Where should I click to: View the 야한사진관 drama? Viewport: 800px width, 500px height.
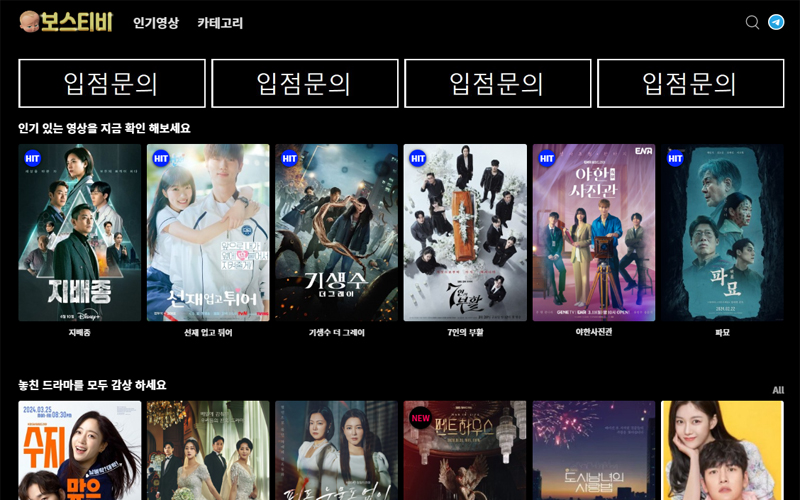tap(593, 232)
